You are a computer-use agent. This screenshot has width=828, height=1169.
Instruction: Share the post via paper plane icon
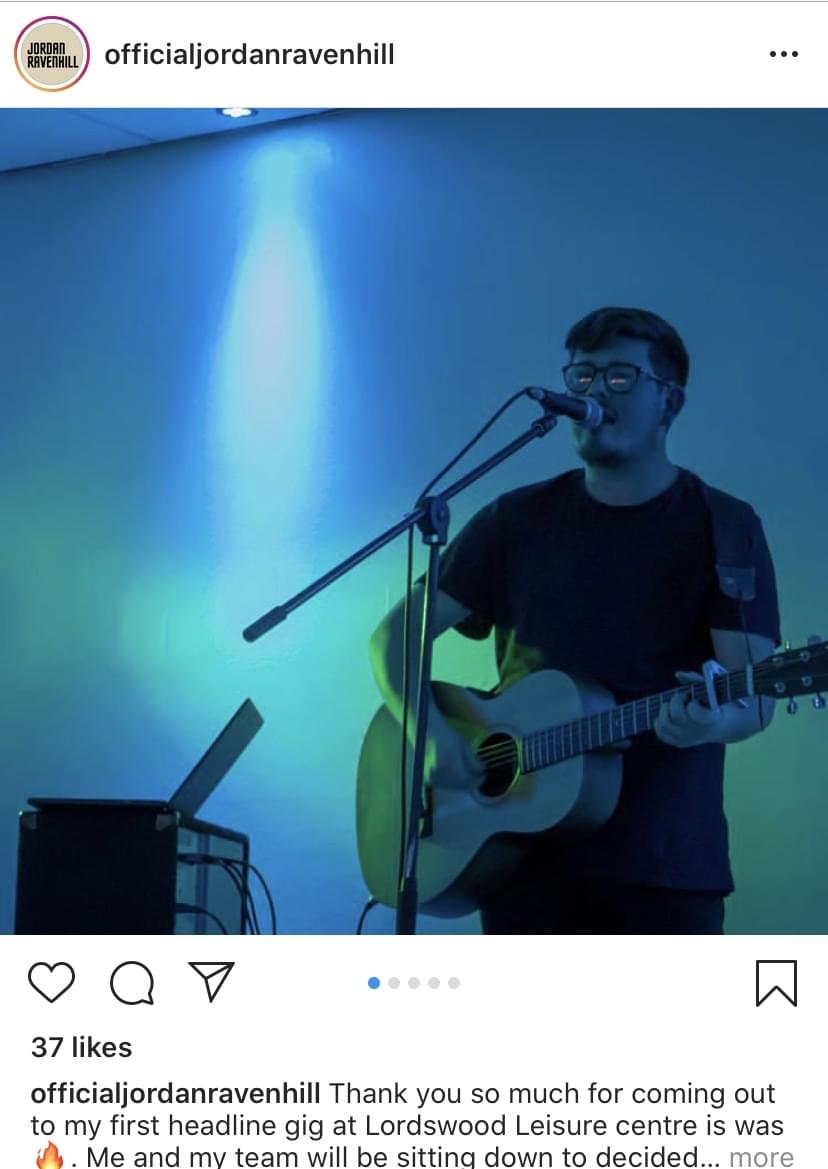point(211,981)
